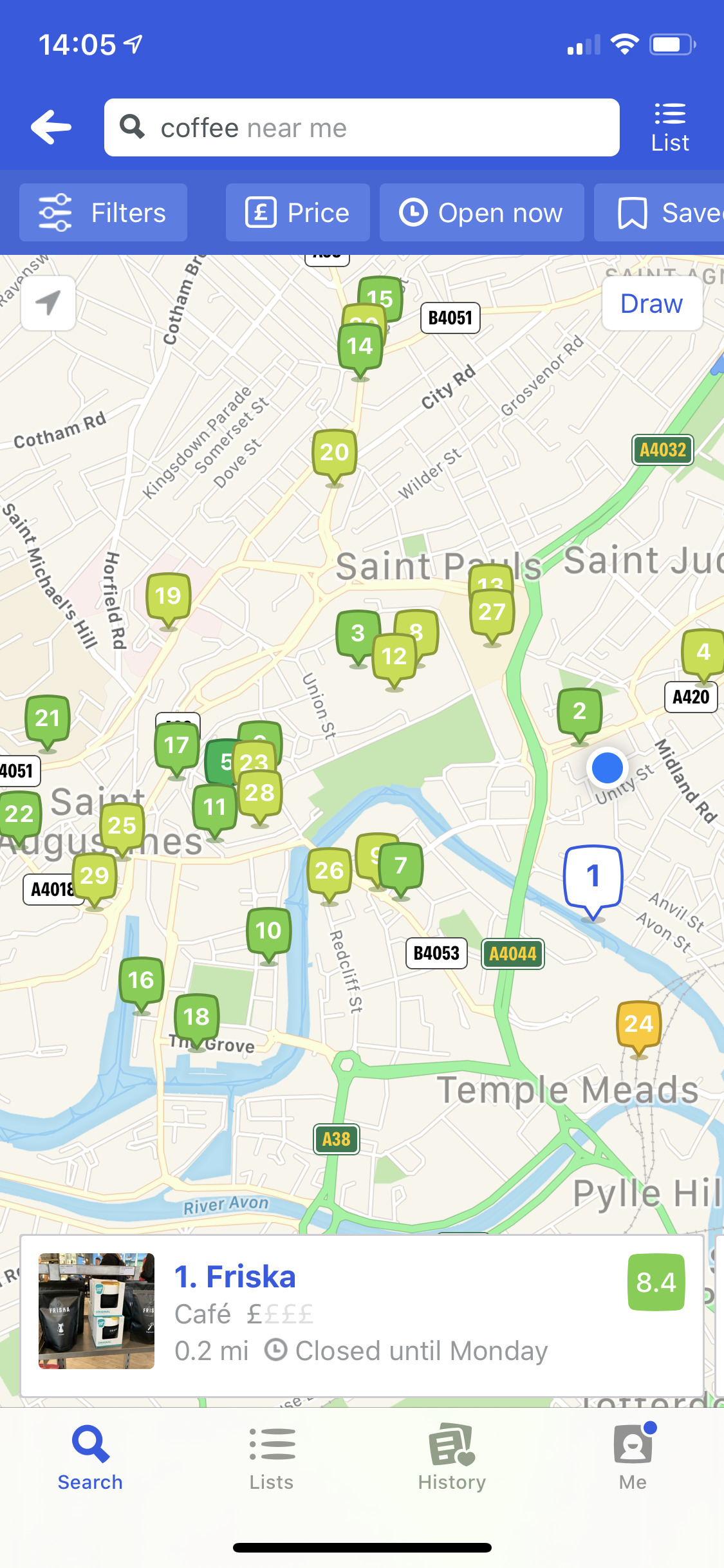Toggle the Price filter
Image resolution: width=724 pixels, height=1568 pixels.
point(297,212)
